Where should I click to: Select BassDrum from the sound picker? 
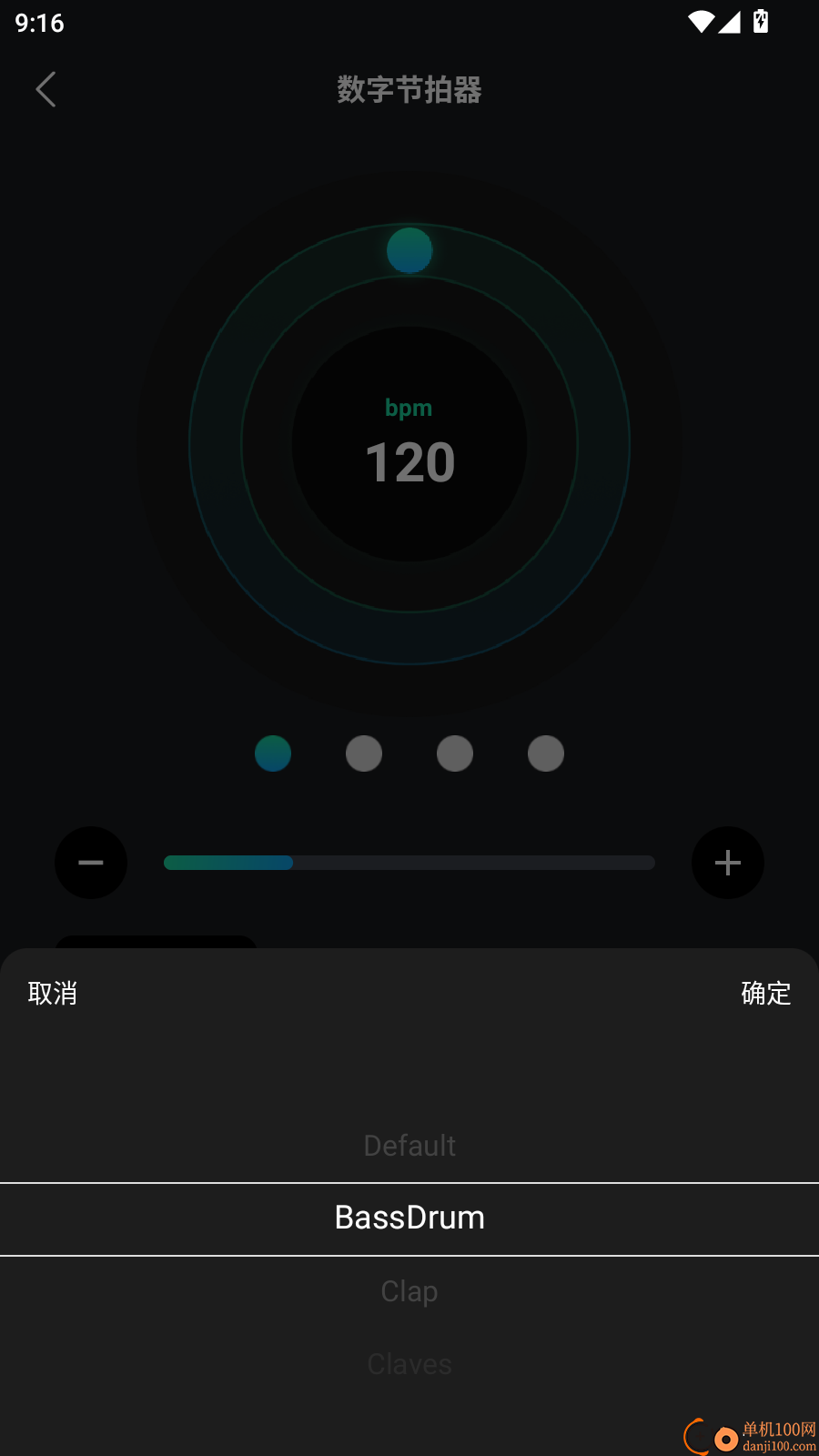tap(409, 1218)
